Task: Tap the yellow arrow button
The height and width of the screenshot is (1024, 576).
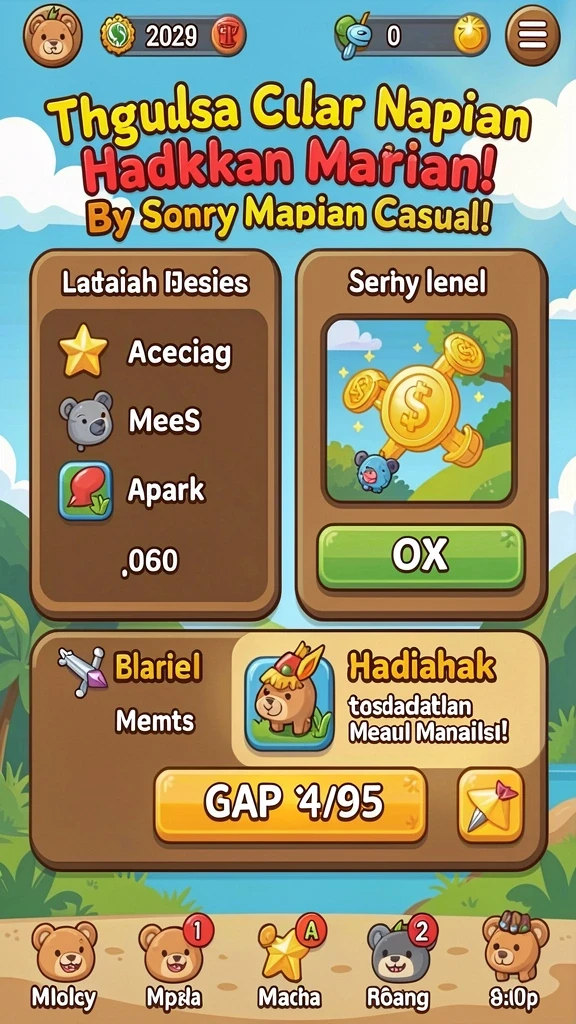Action: pos(490,805)
